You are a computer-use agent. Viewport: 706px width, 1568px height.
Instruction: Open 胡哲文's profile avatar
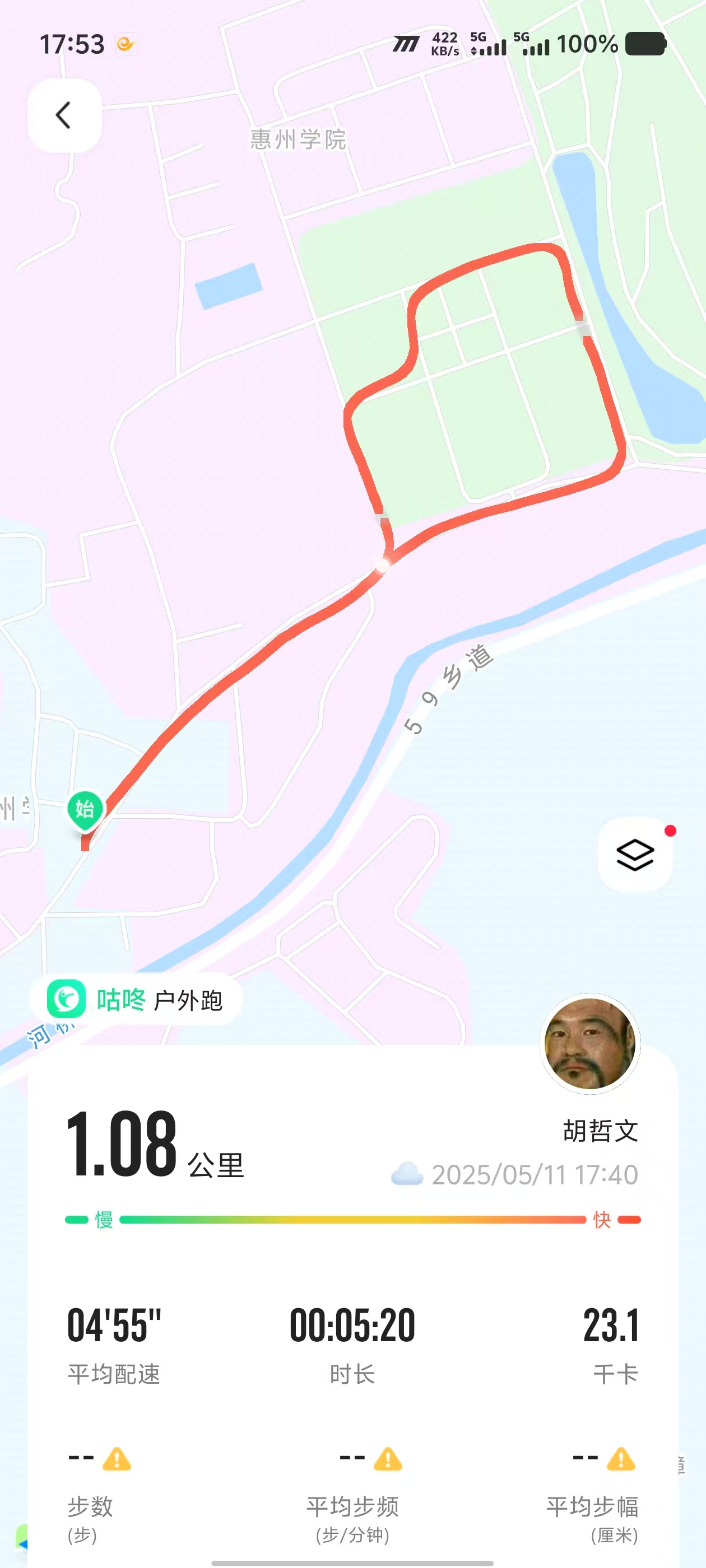589,1043
